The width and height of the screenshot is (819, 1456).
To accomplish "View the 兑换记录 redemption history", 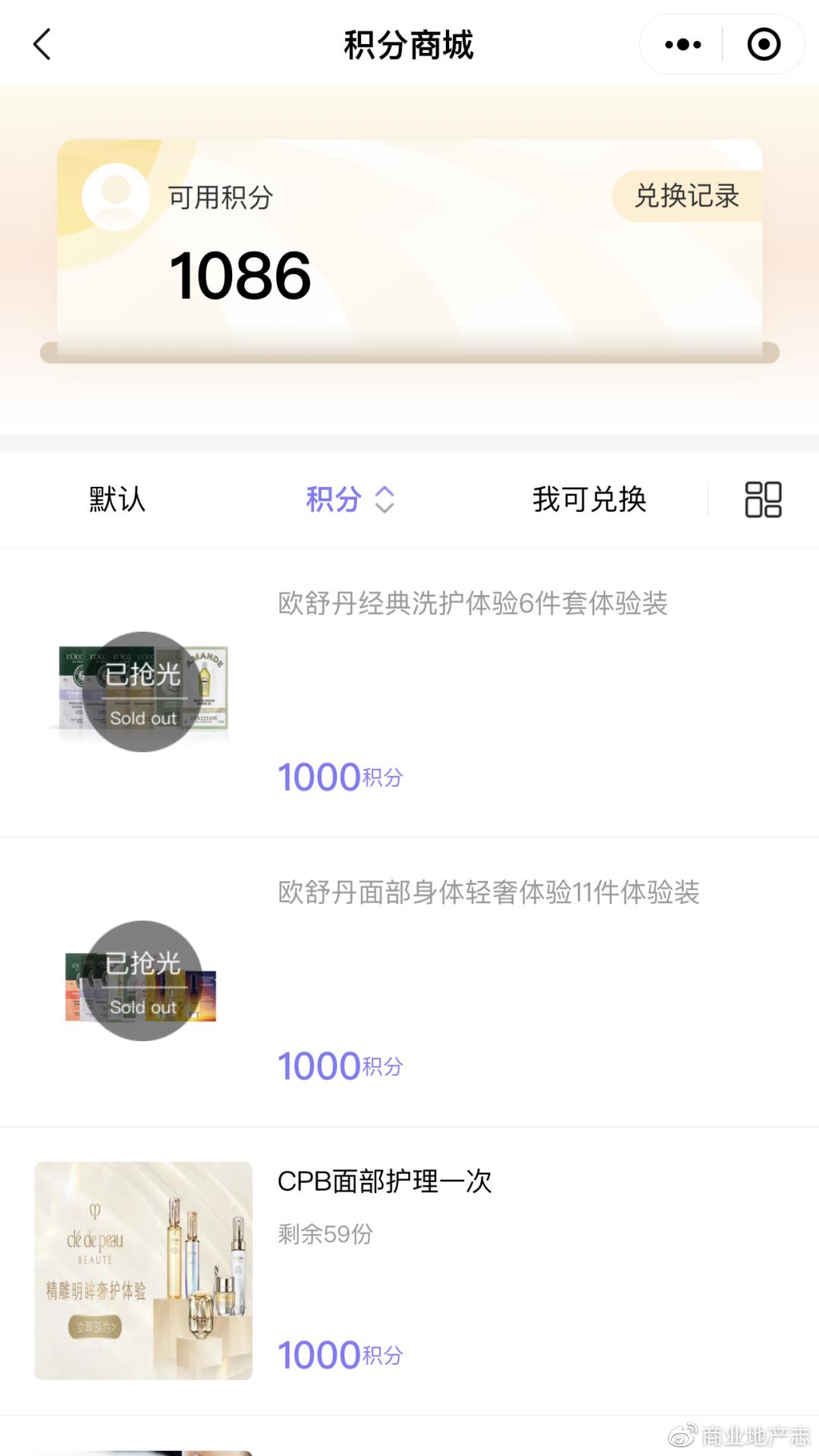I will (x=686, y=196).
